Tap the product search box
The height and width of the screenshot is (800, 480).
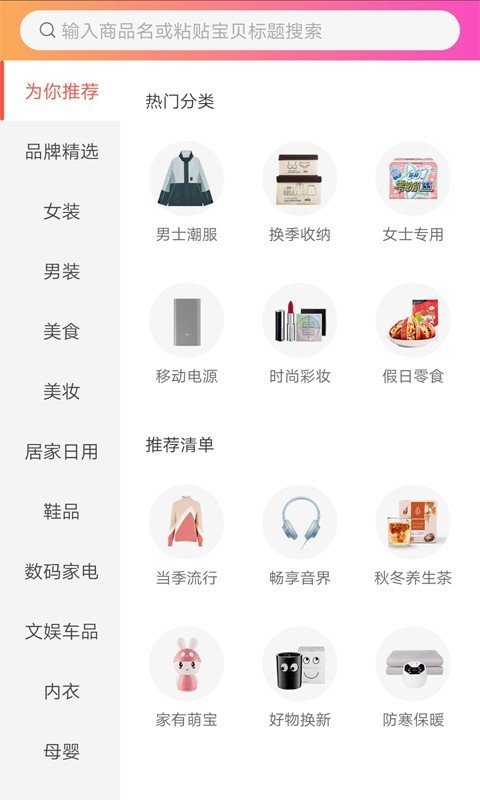(240, 31)
